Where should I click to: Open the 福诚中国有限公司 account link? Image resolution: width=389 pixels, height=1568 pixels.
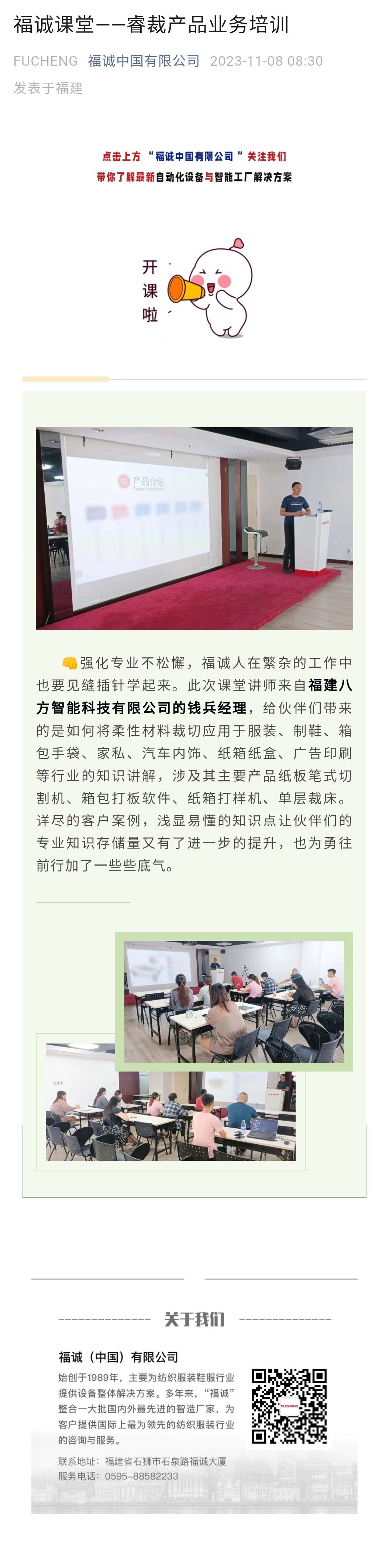(144, 61)
